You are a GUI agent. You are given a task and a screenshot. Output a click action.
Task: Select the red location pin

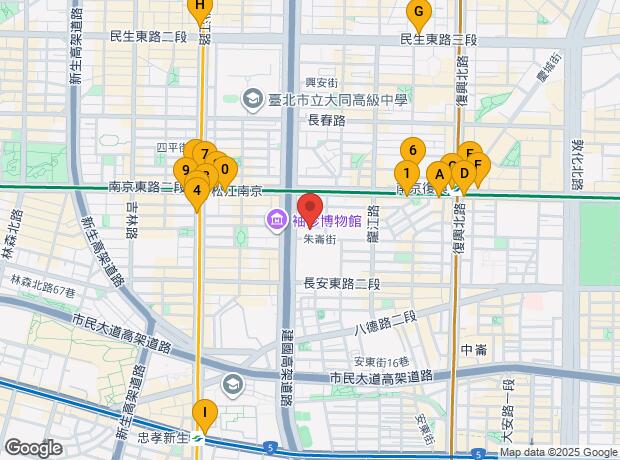point(310,208)
